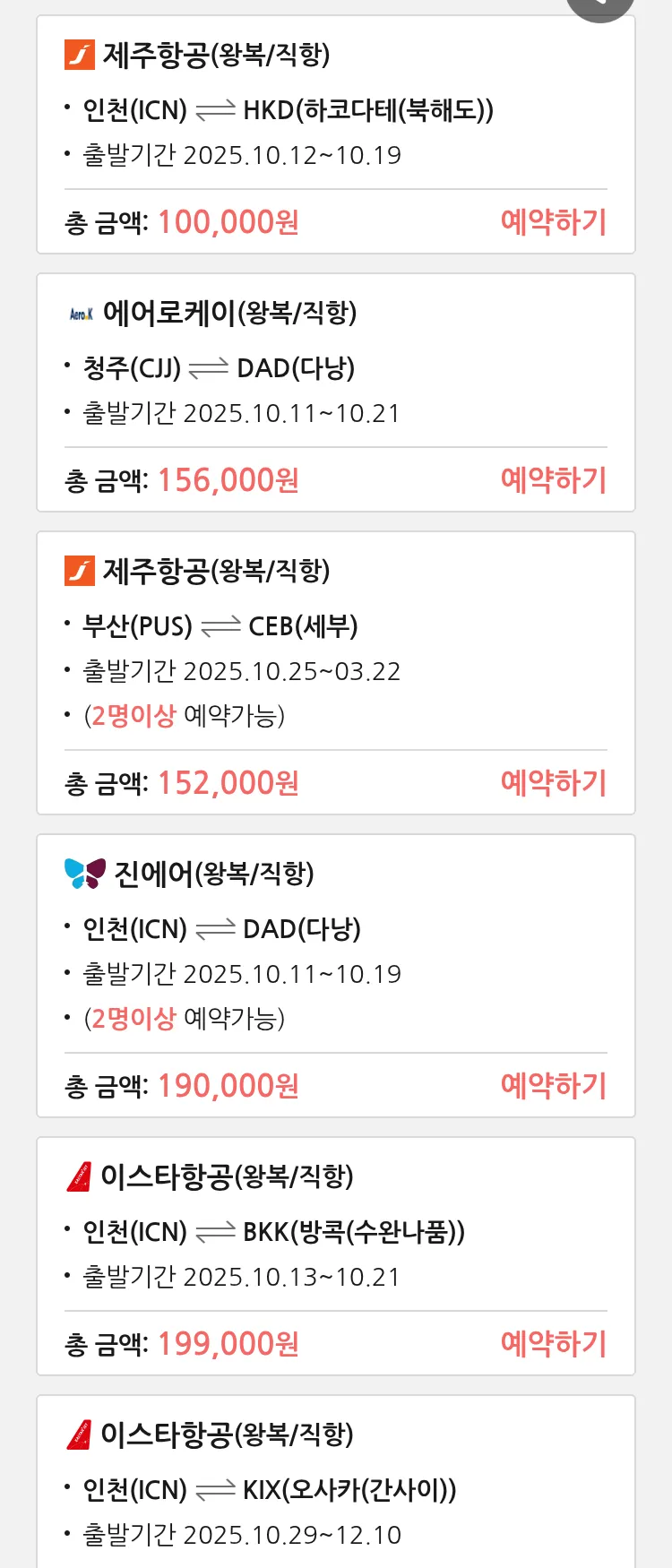Click the Eastar Jet logo on the KIX deal

click(80, 1433)
